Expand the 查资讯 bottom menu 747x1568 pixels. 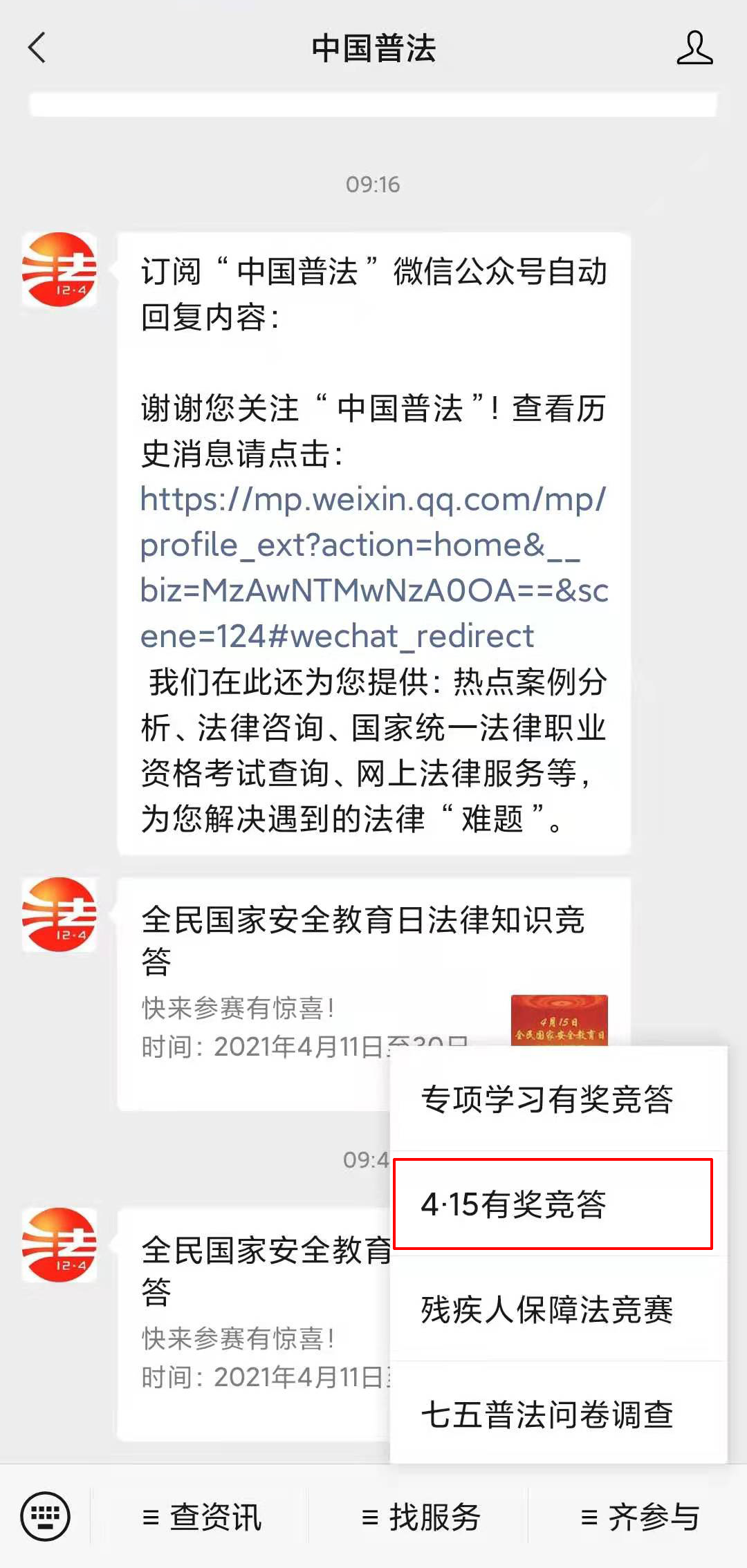tap(201, 1518)
